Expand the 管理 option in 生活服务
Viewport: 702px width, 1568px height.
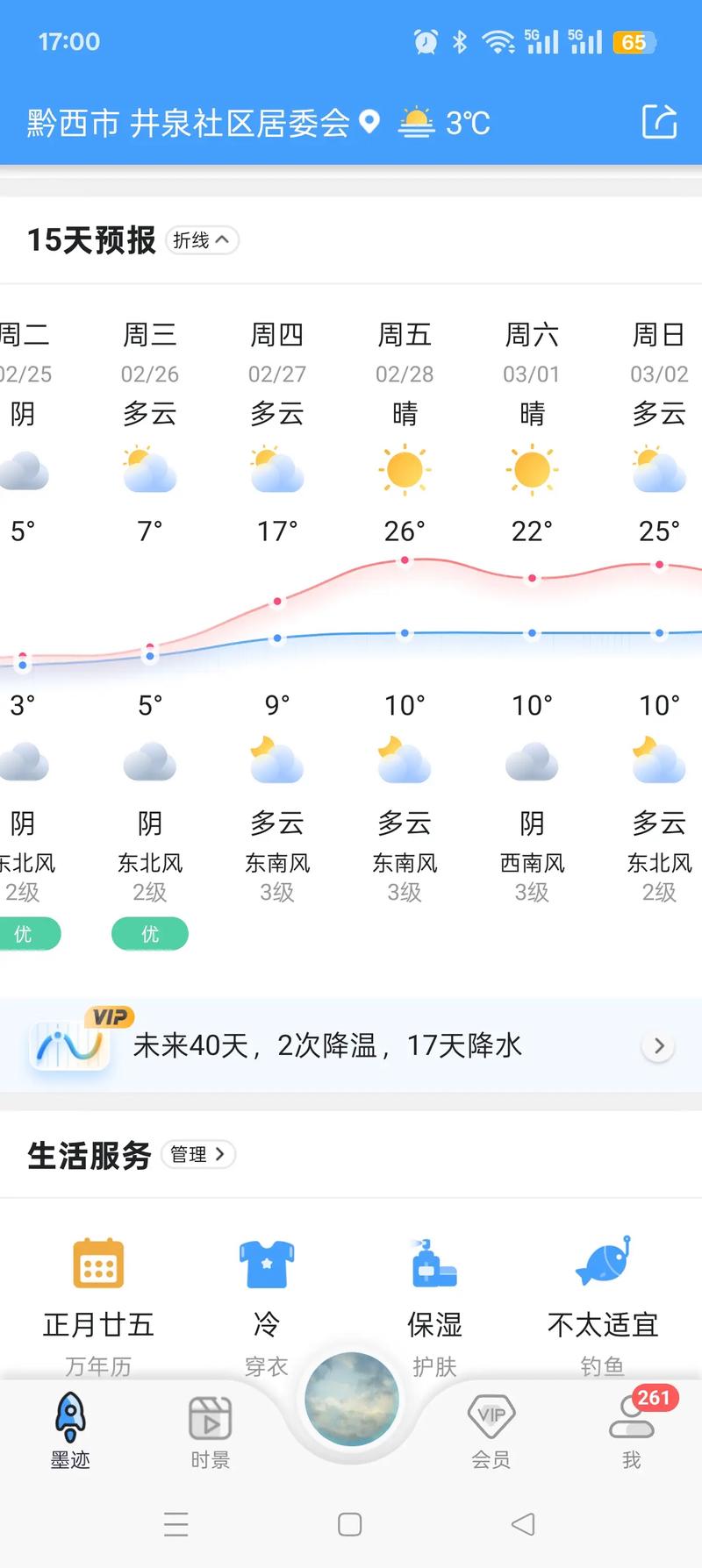[x=198, y=1155]
